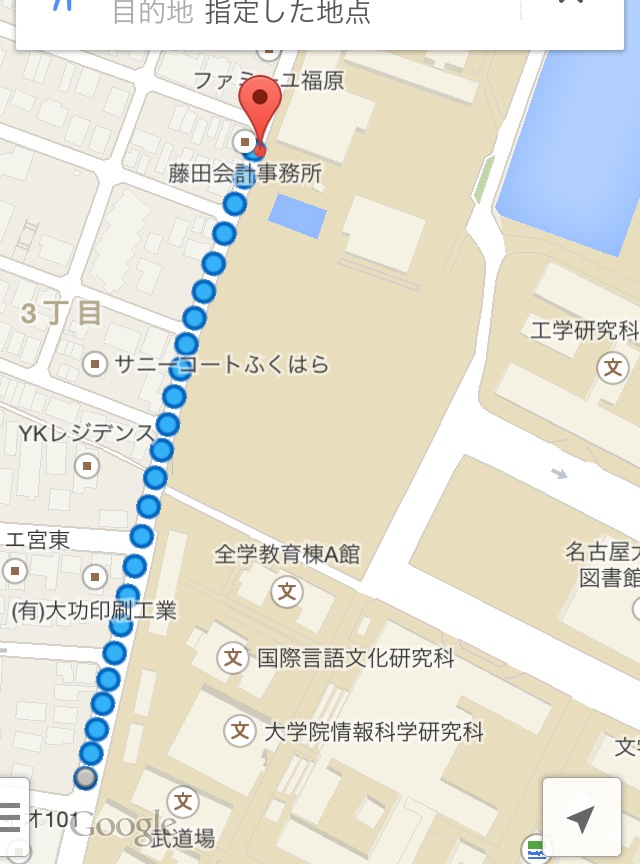640x864 pixels.
Task: Open the route steps list button
Action: [12, 818]
